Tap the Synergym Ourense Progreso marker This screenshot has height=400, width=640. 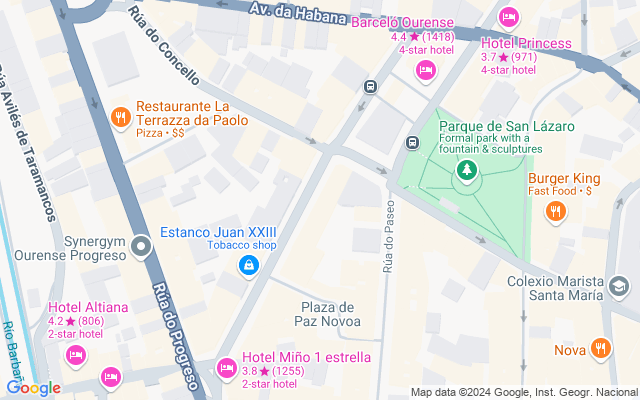[x=142, y=246]
